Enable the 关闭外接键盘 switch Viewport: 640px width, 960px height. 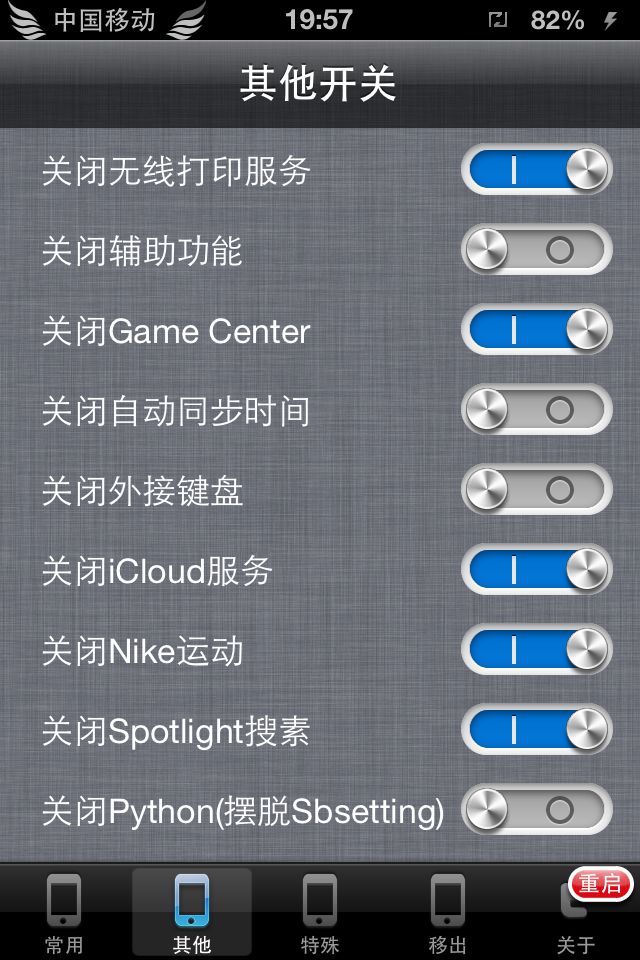(536, 490)
